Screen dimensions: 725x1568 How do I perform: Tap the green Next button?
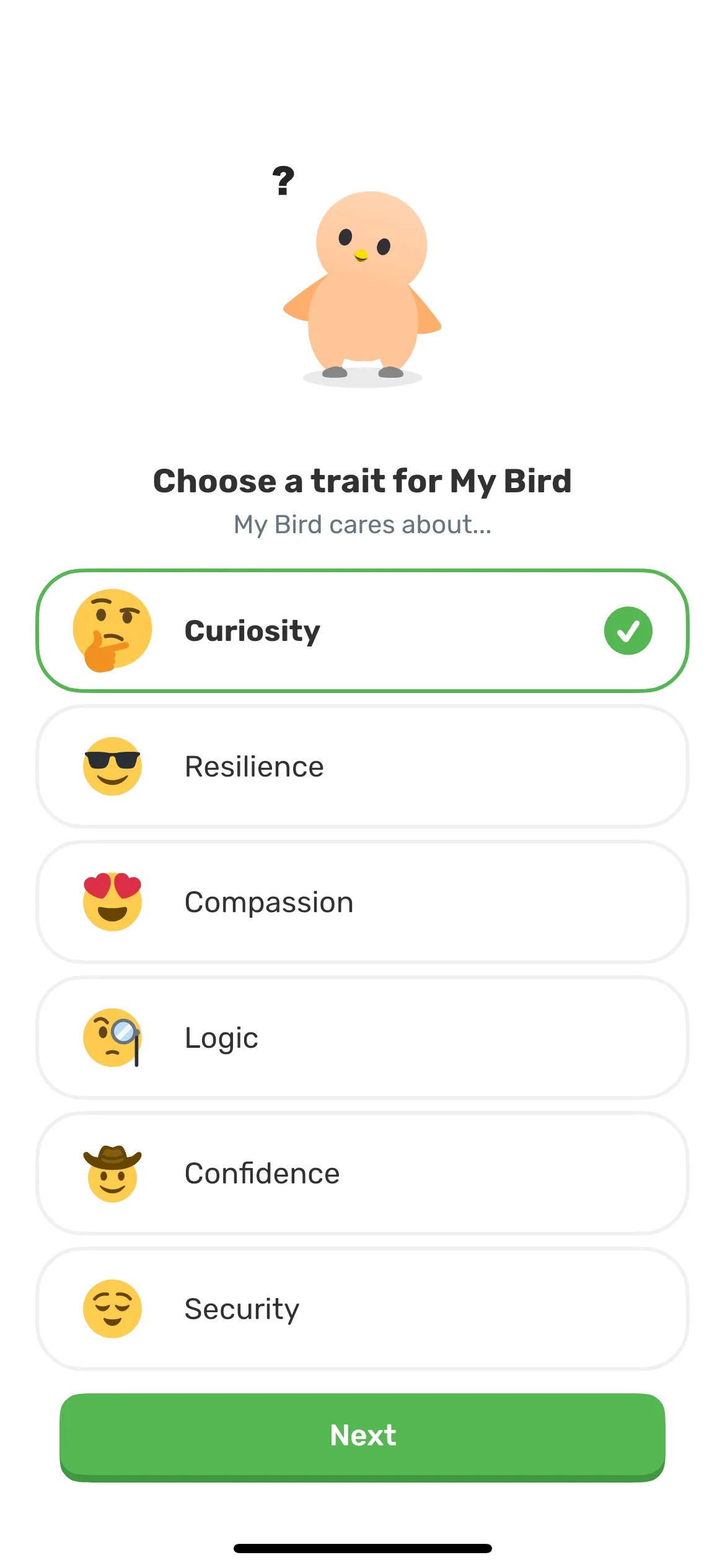coord(362,1437)
